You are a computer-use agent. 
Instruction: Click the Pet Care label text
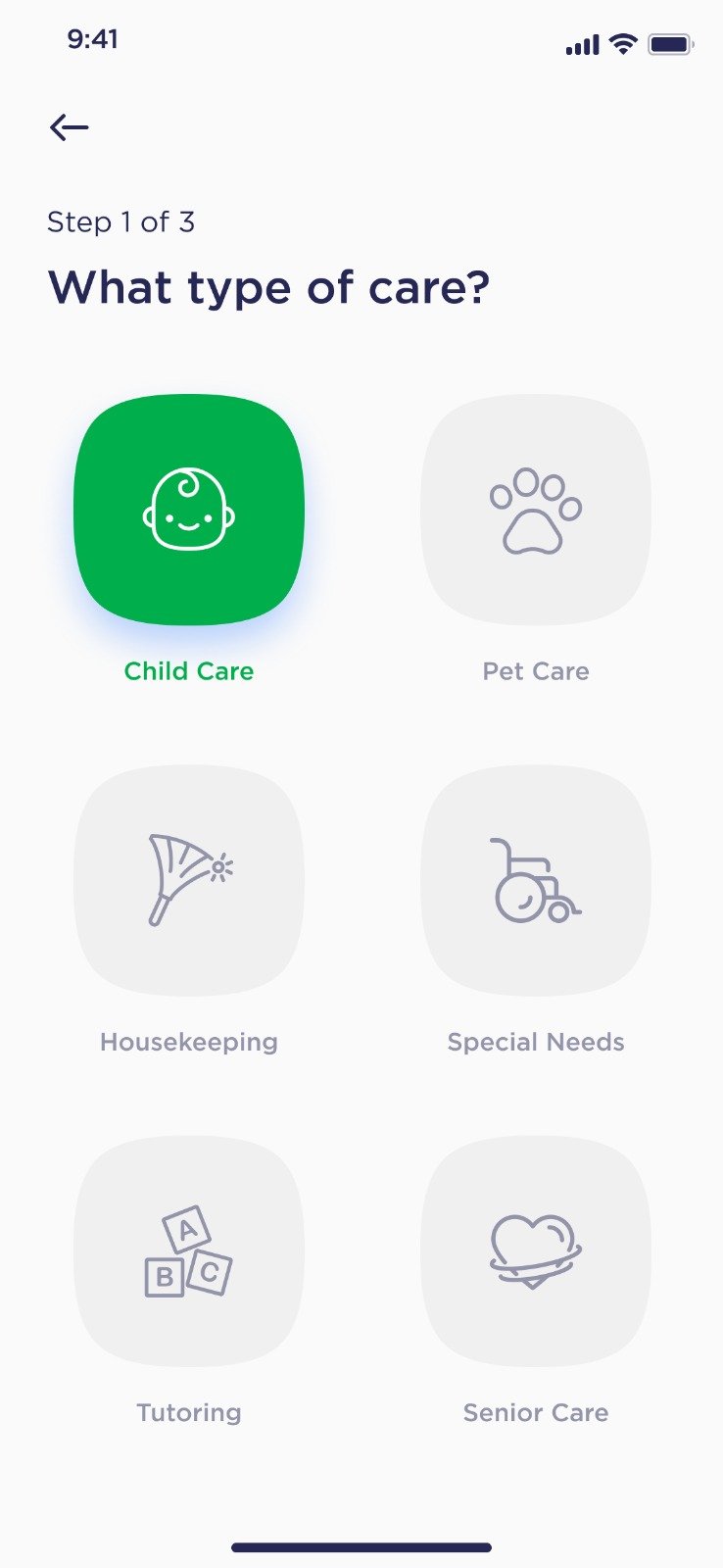click(x=536, y=671)
